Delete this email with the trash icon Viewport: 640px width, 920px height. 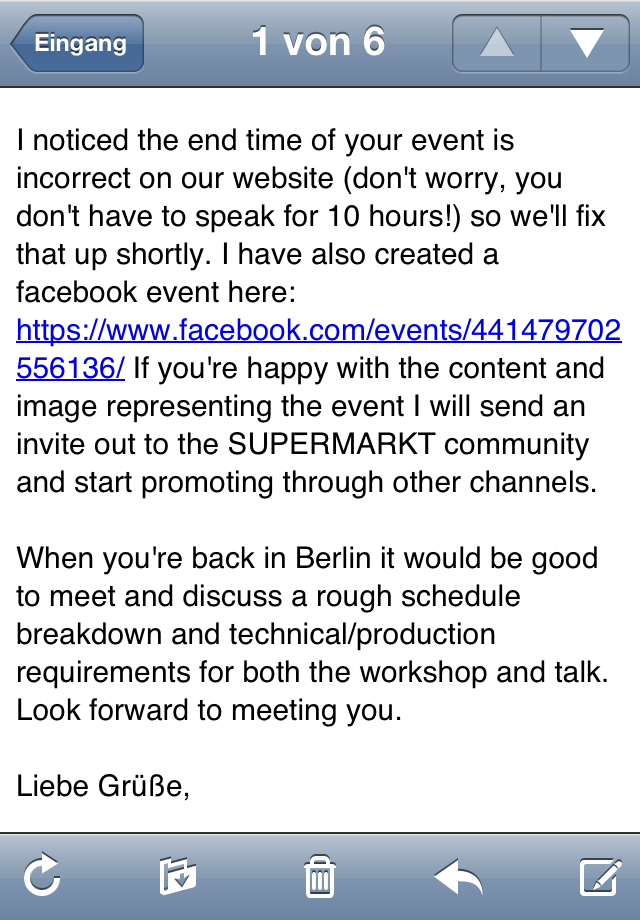pyautogui.click(x=319, y=877)
